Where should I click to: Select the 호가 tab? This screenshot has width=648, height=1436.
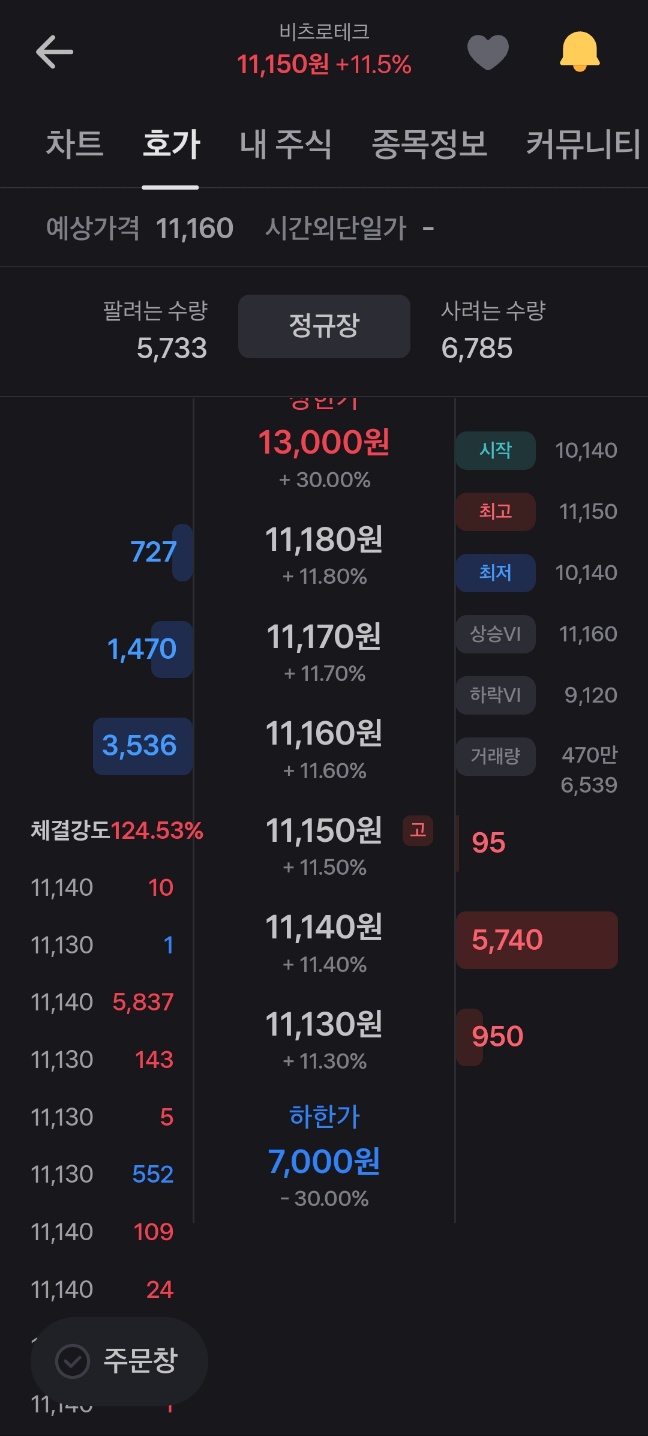(x=171, y=144)
